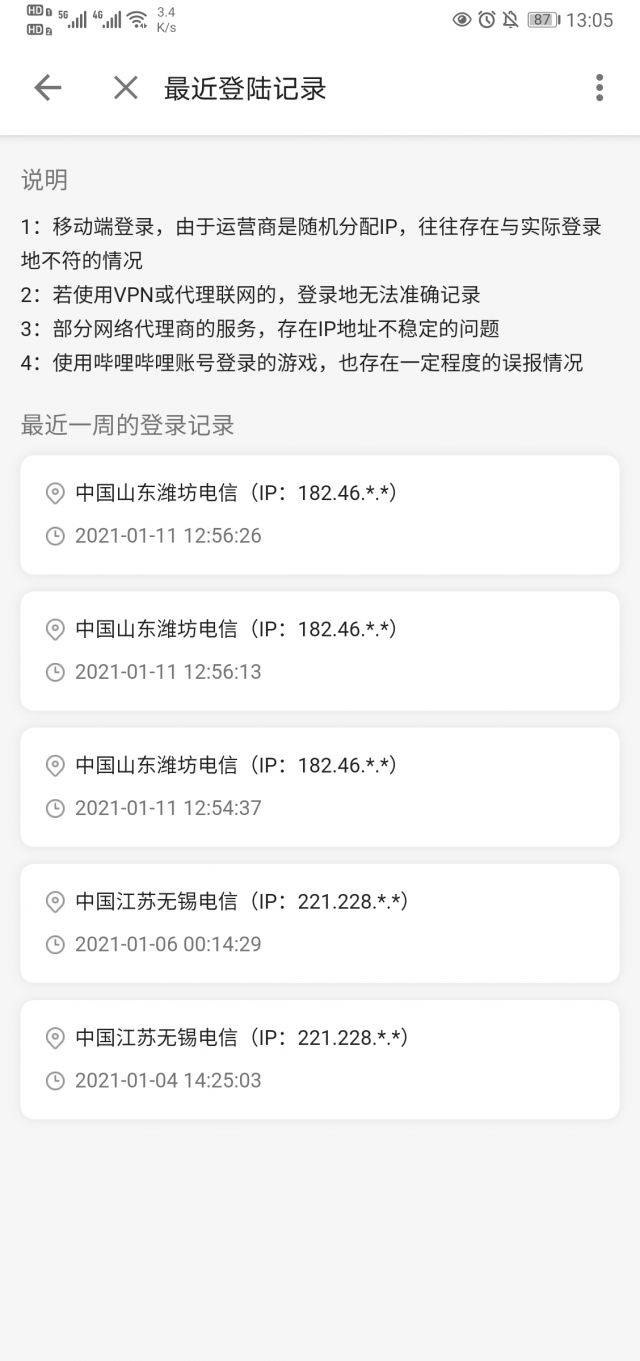Close the recent login records page
This screenshot has width=640, height=1361.
click(125, 88)
